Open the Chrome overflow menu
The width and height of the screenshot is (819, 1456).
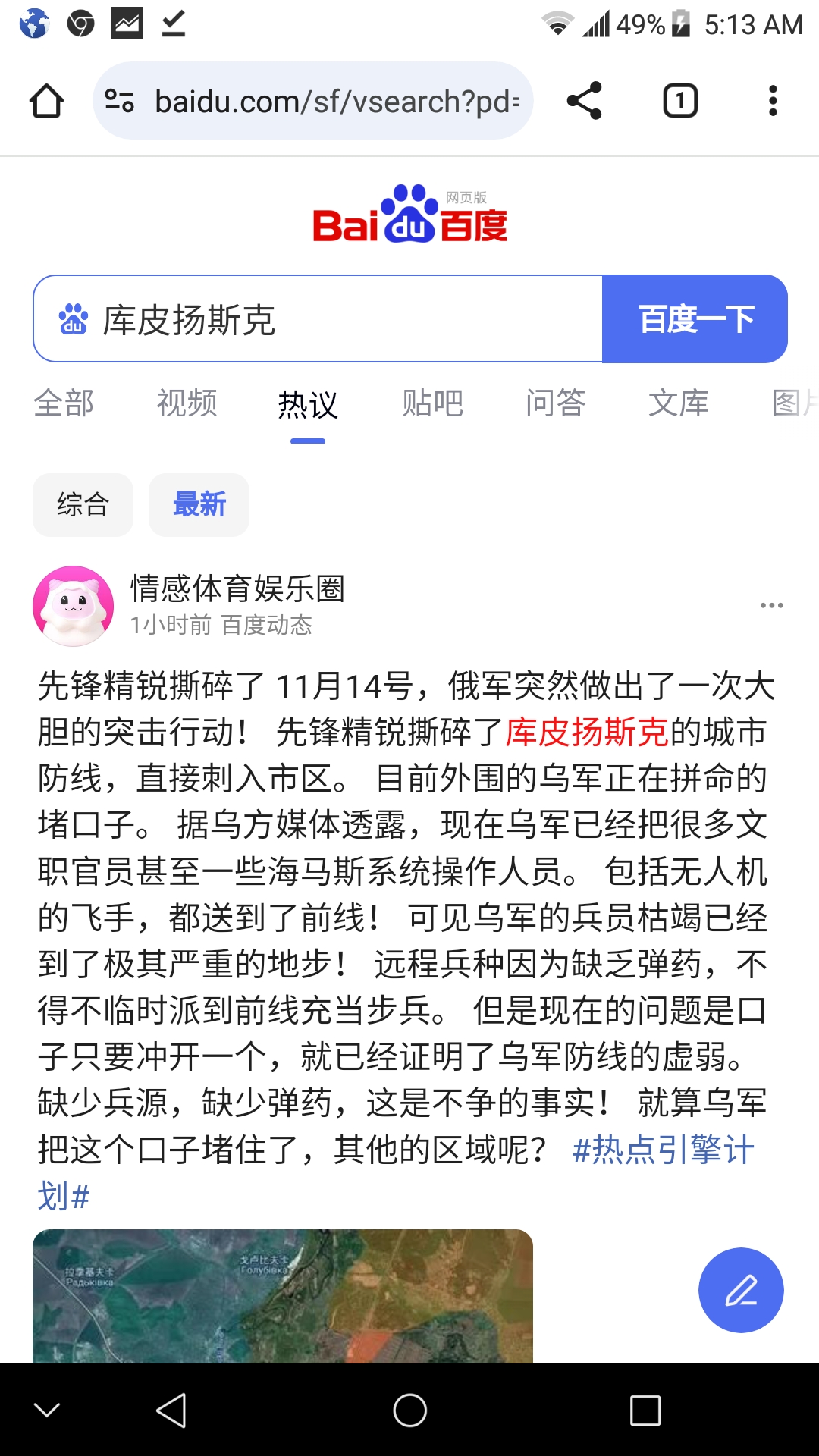pos(772,101)
